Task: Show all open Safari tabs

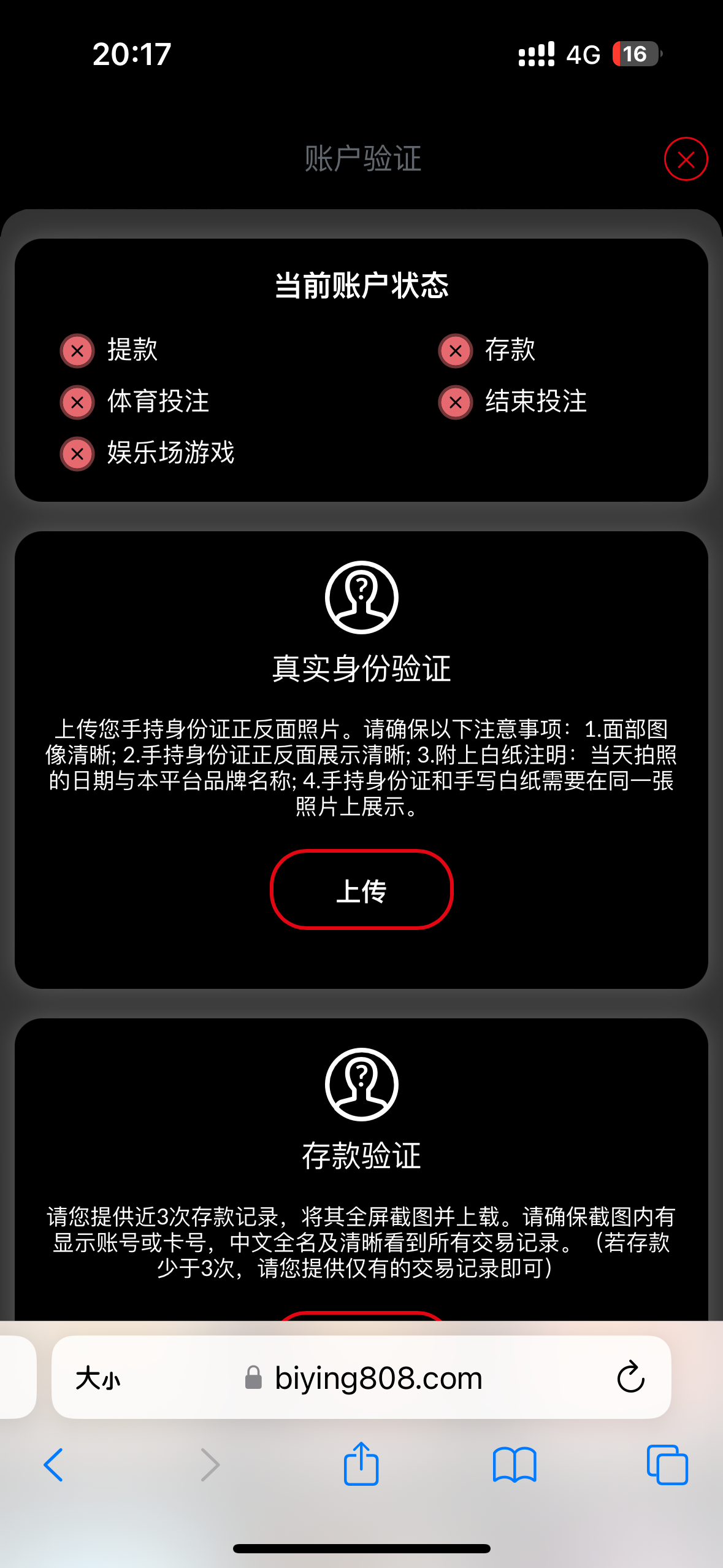Action: coord(667,1465)
